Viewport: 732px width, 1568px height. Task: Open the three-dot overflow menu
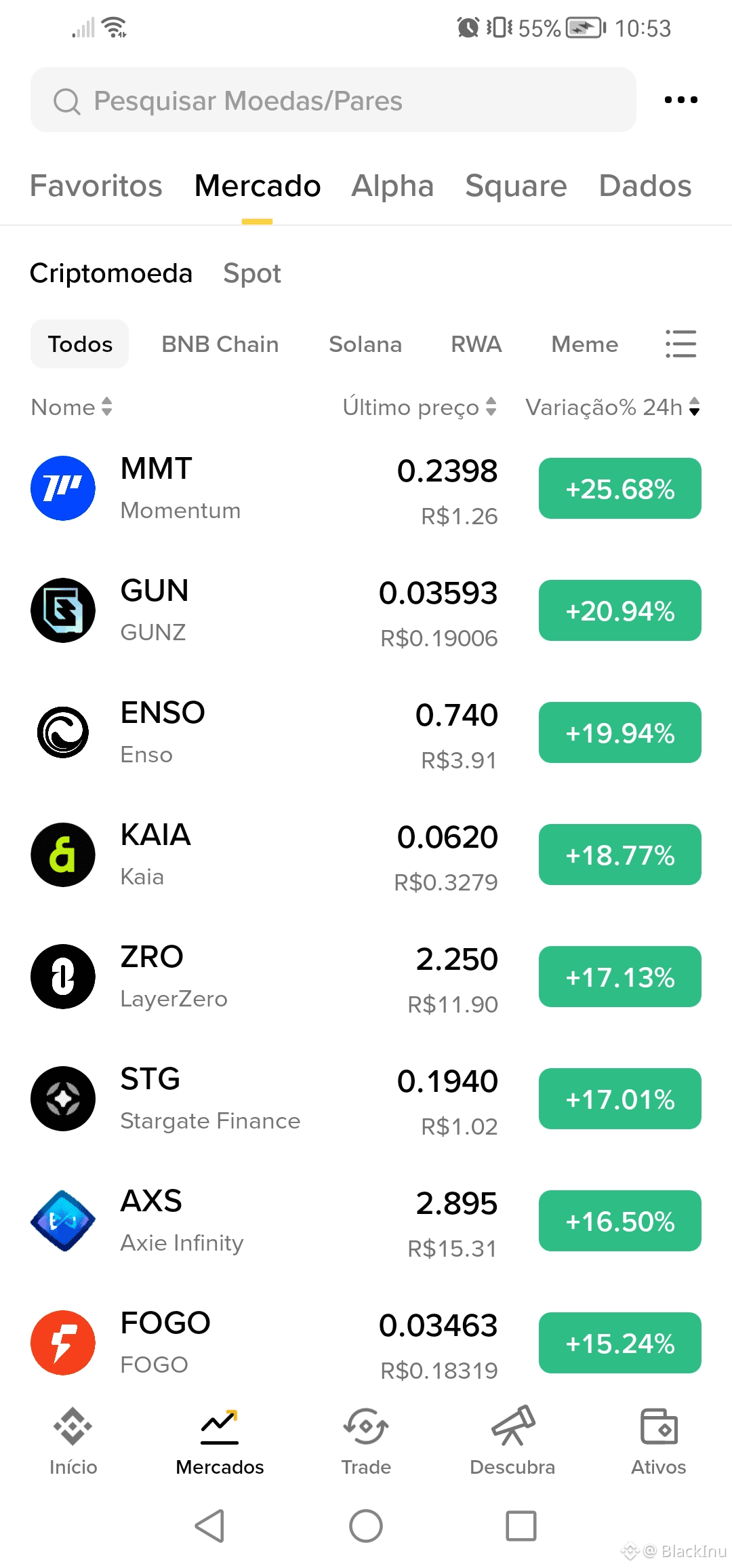point(680,100)
